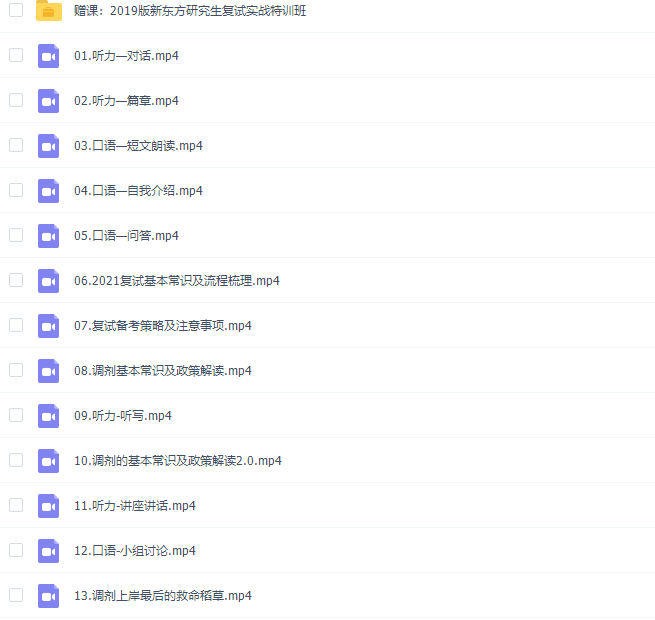Open 08.调剂基本常识及政策解读.mp4

click(x=162, y=371)
